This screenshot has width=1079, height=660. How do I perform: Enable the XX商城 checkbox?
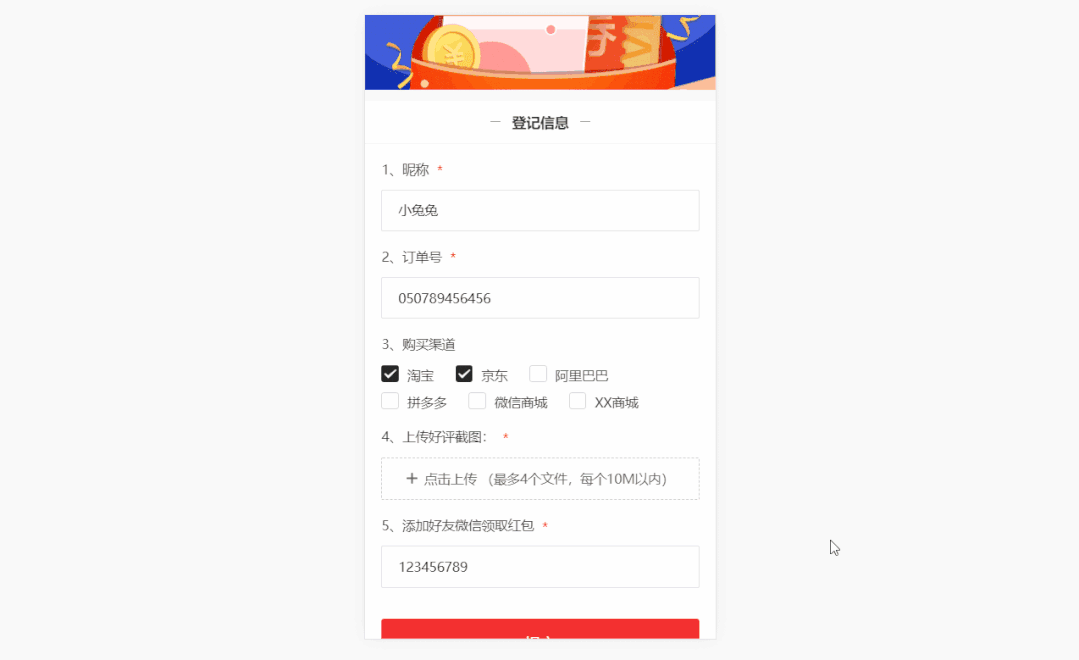(577, 401)
